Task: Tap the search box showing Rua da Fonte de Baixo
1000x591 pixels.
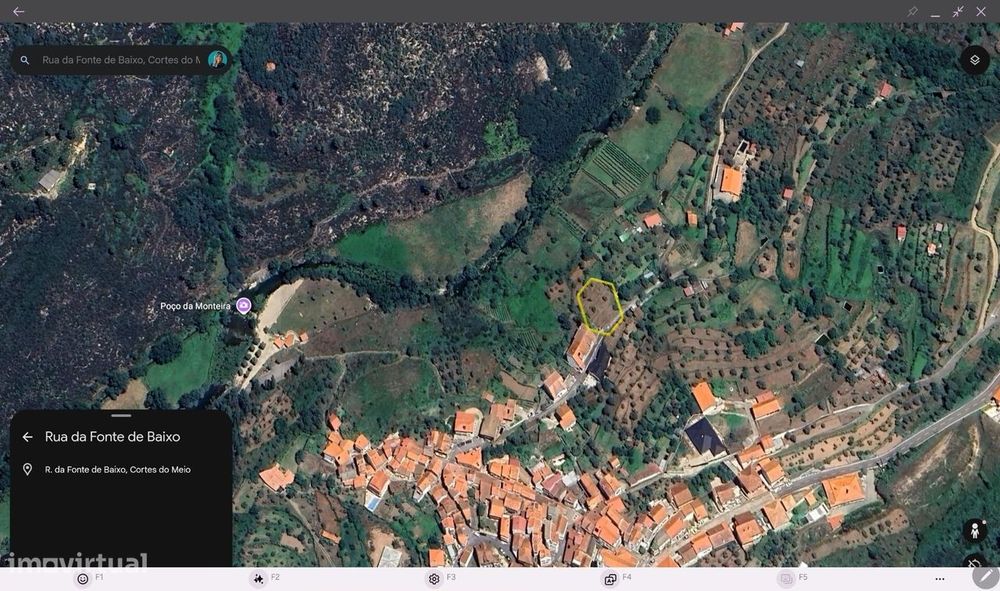Action: coord(120,60)
